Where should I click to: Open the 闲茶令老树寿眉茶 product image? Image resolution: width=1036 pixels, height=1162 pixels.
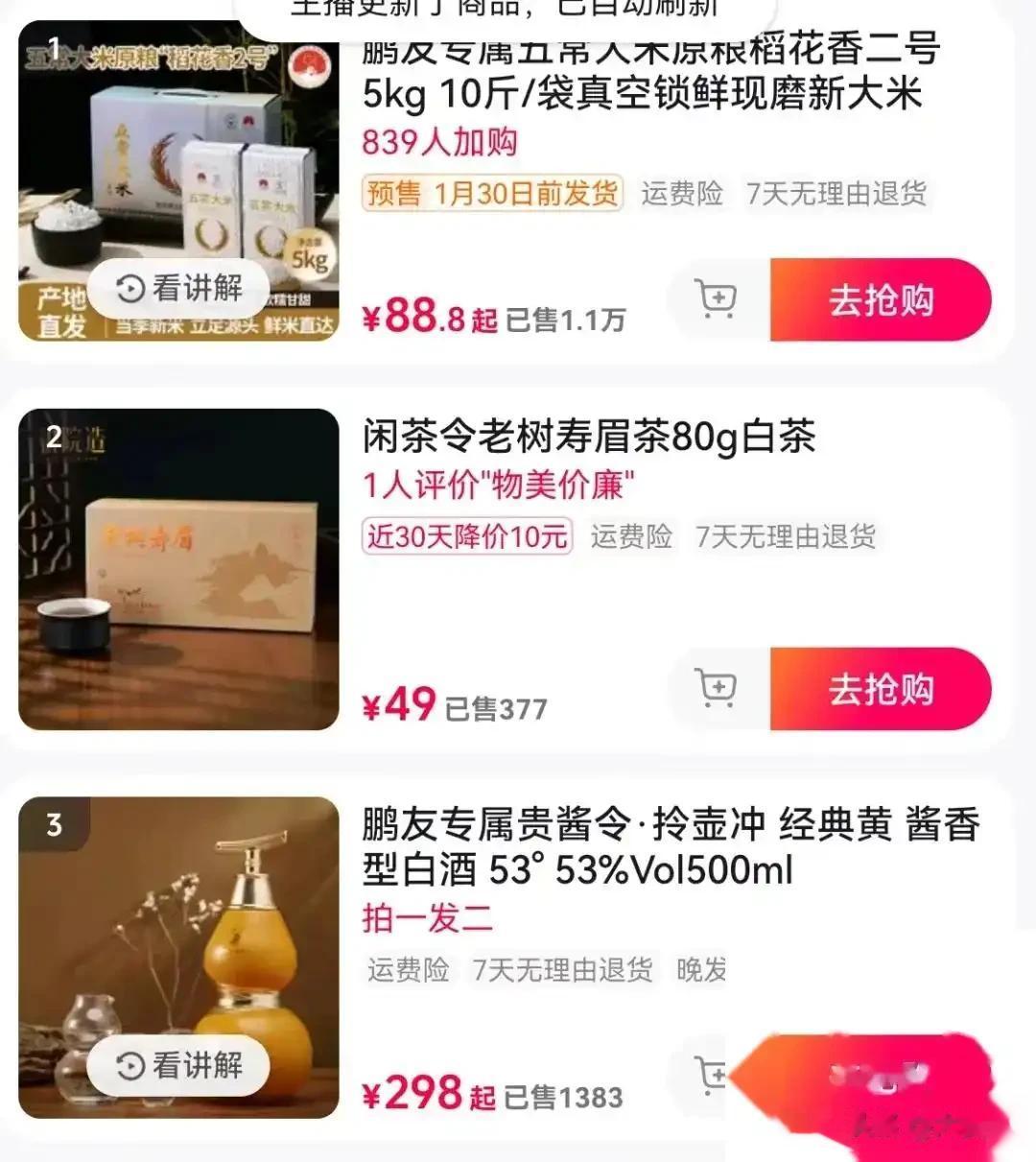tap(178, 569)
